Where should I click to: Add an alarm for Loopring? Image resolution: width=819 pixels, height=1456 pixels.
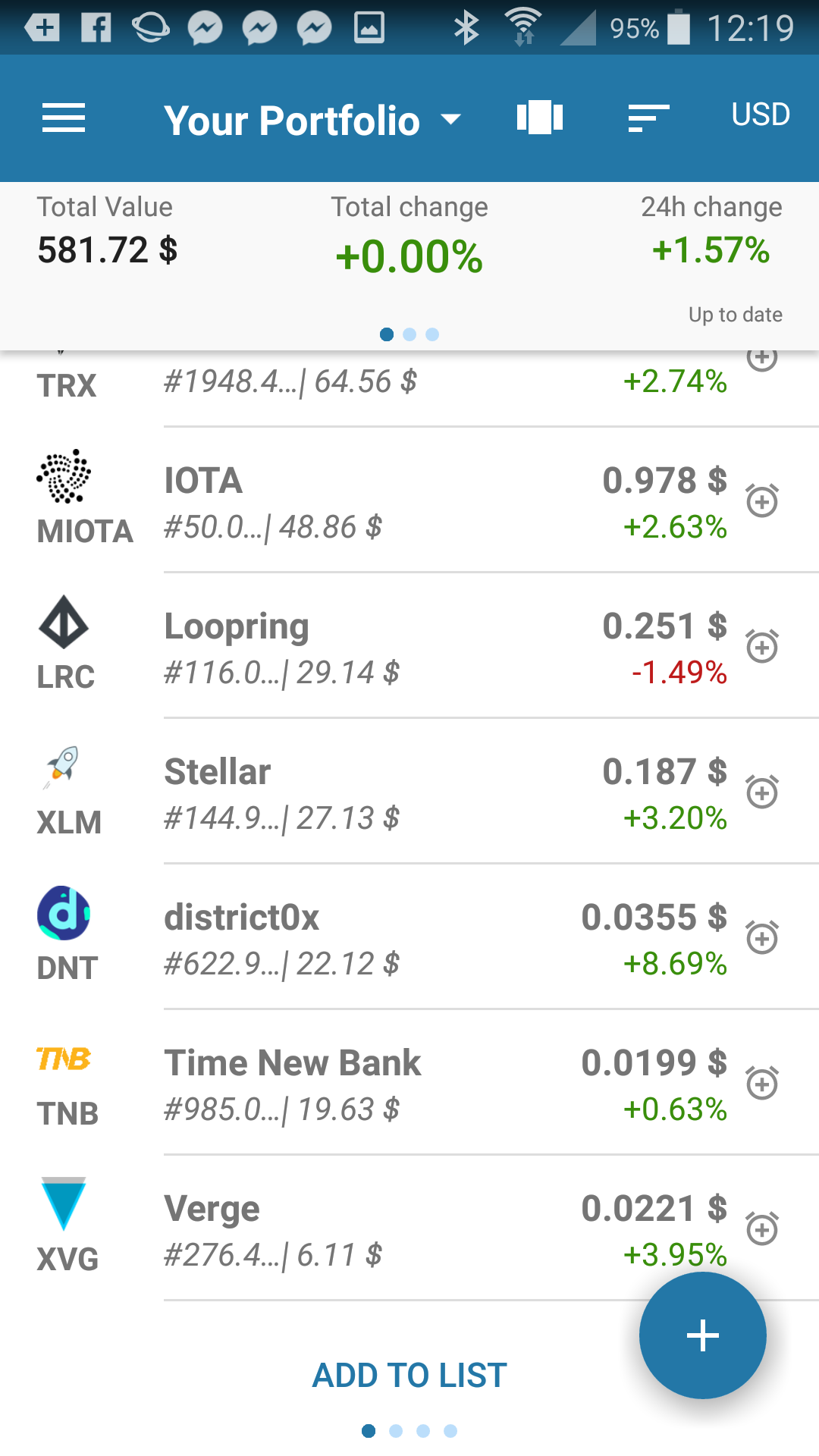tap(762, 646)
